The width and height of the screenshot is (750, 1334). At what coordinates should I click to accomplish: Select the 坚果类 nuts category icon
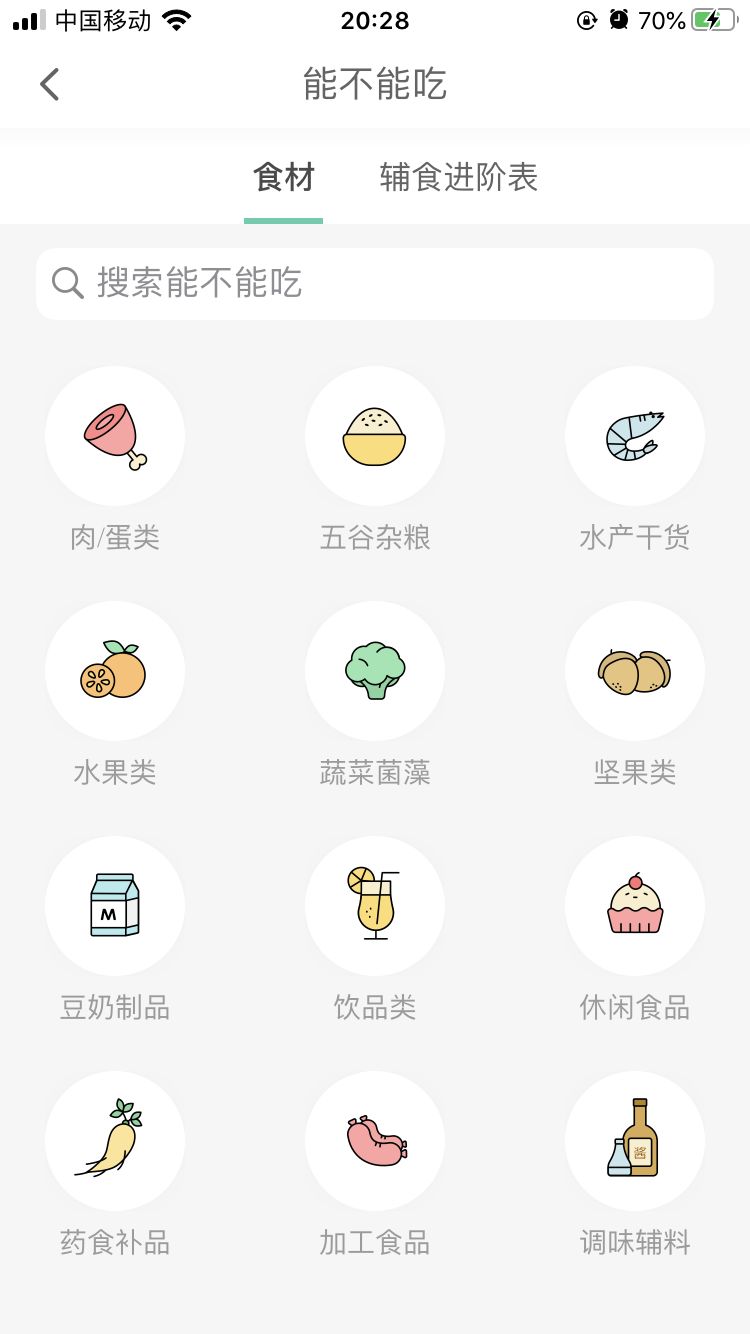[x=635, y=670]
